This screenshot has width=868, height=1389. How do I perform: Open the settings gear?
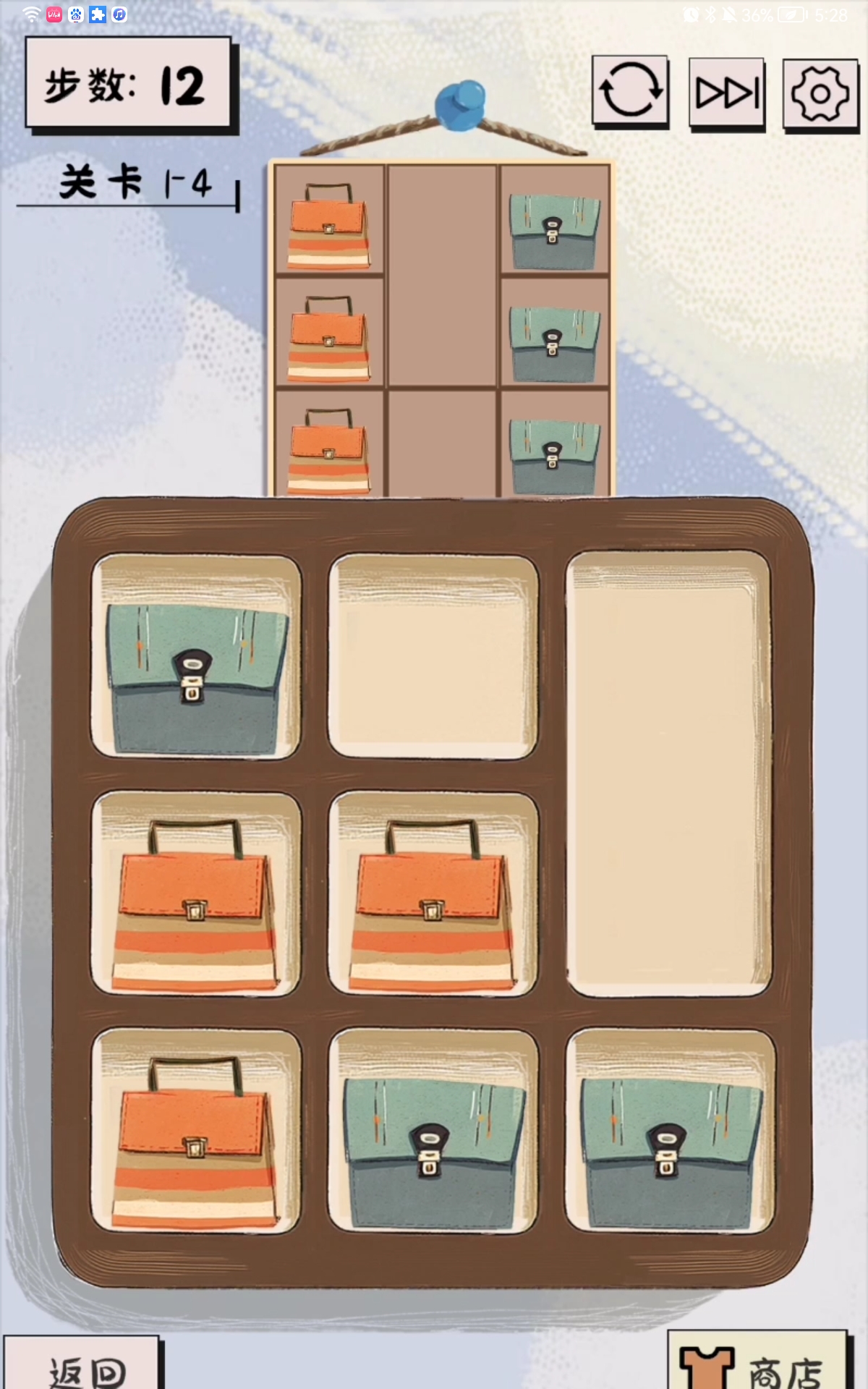(x=820, y=94)
